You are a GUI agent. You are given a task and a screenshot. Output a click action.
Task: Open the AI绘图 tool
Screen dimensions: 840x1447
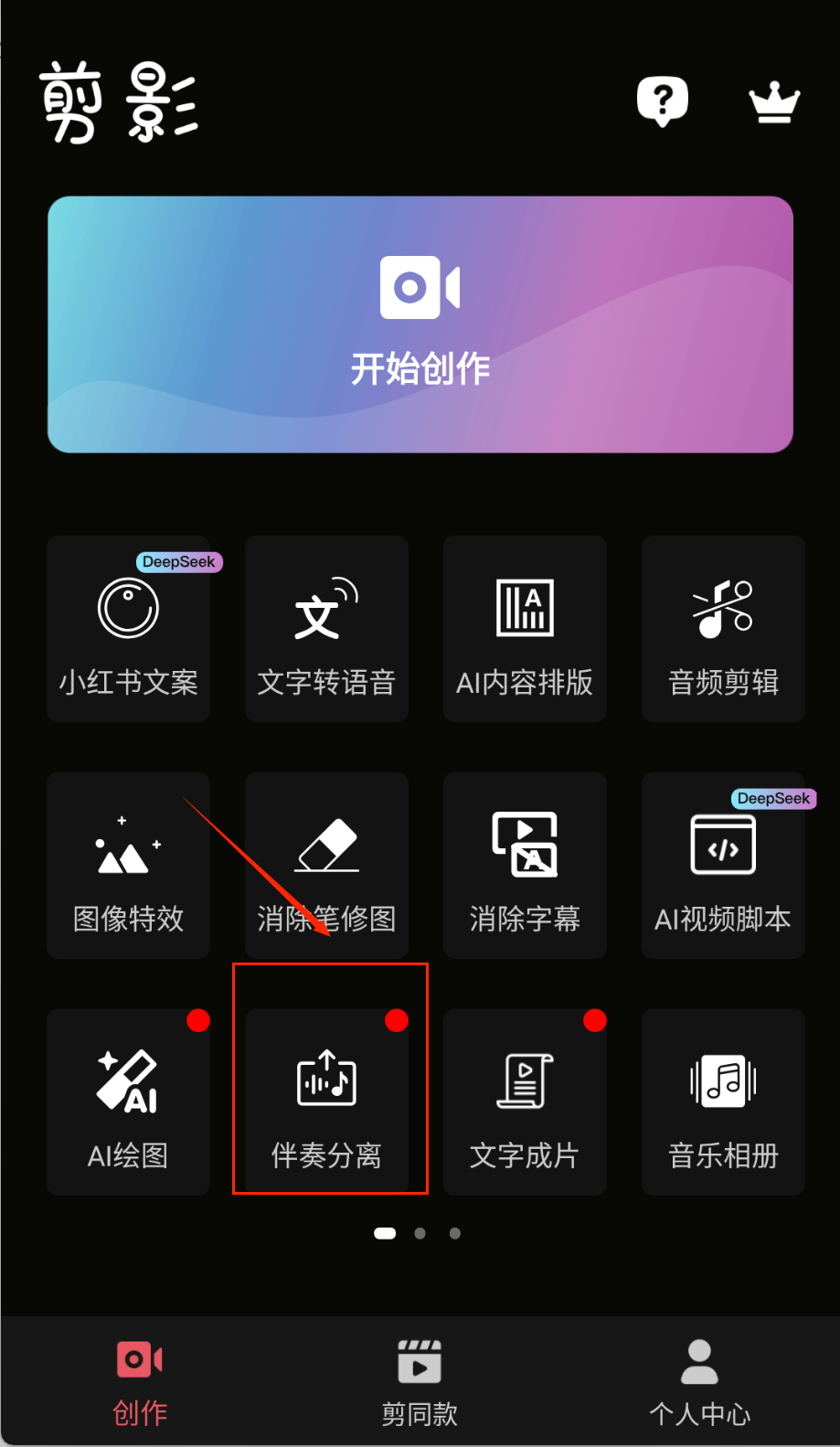click(128, 1102)
